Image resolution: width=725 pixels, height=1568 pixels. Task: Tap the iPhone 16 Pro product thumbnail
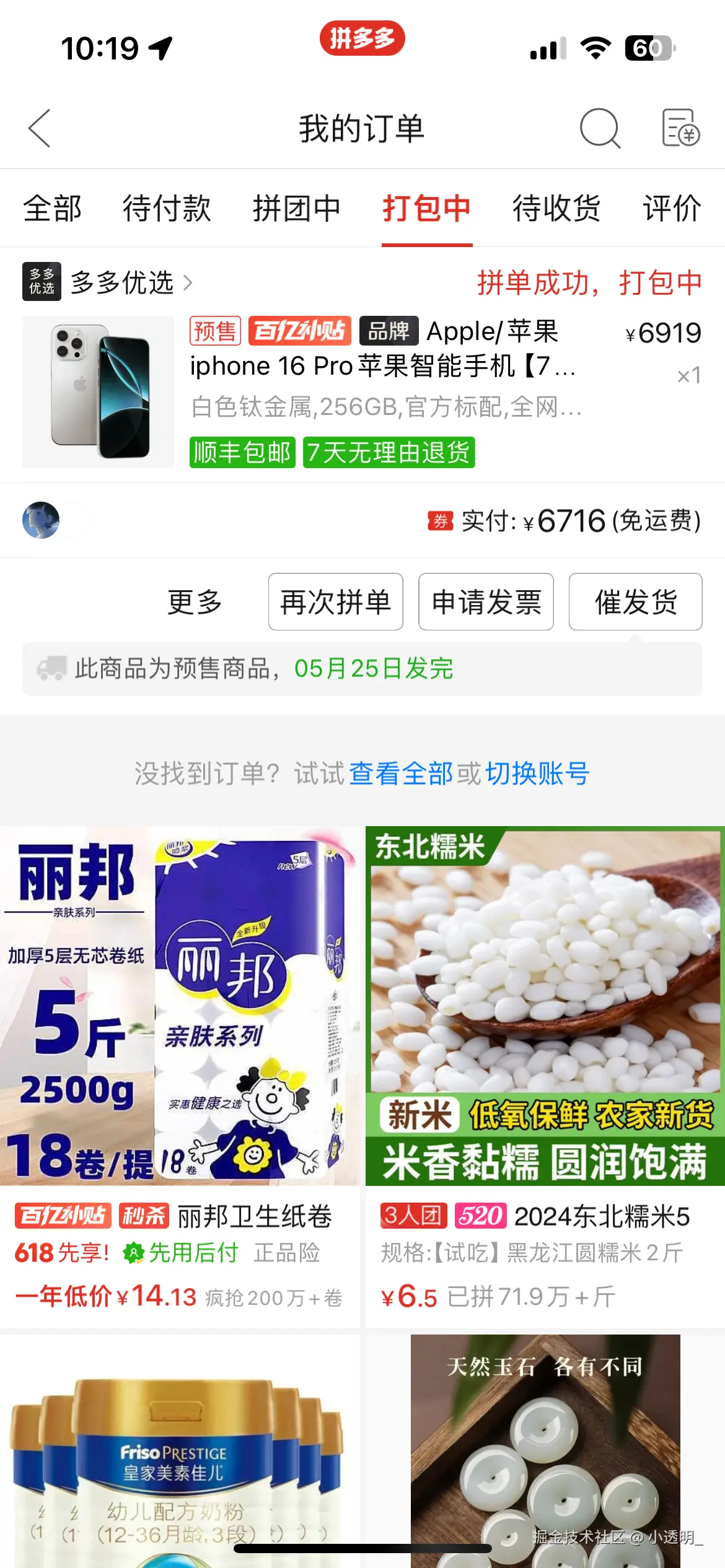[97, 390]
